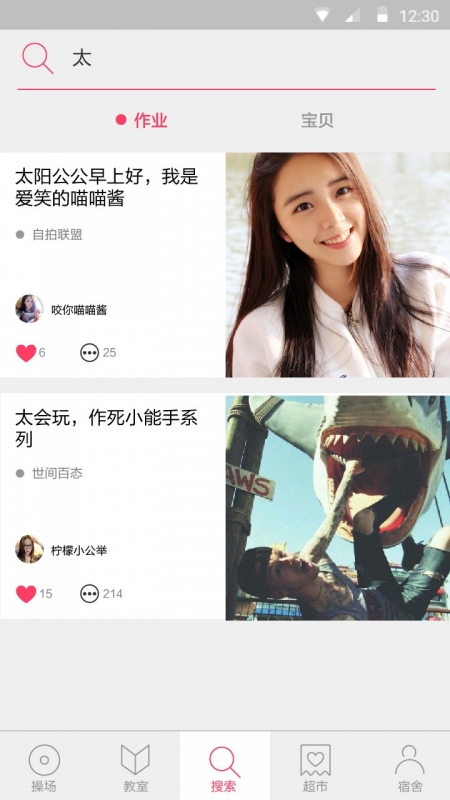The width and height of the screenshot is (450, 800).
Task: View 柠檬小公举's profile avatar
Action: [29, 549]
